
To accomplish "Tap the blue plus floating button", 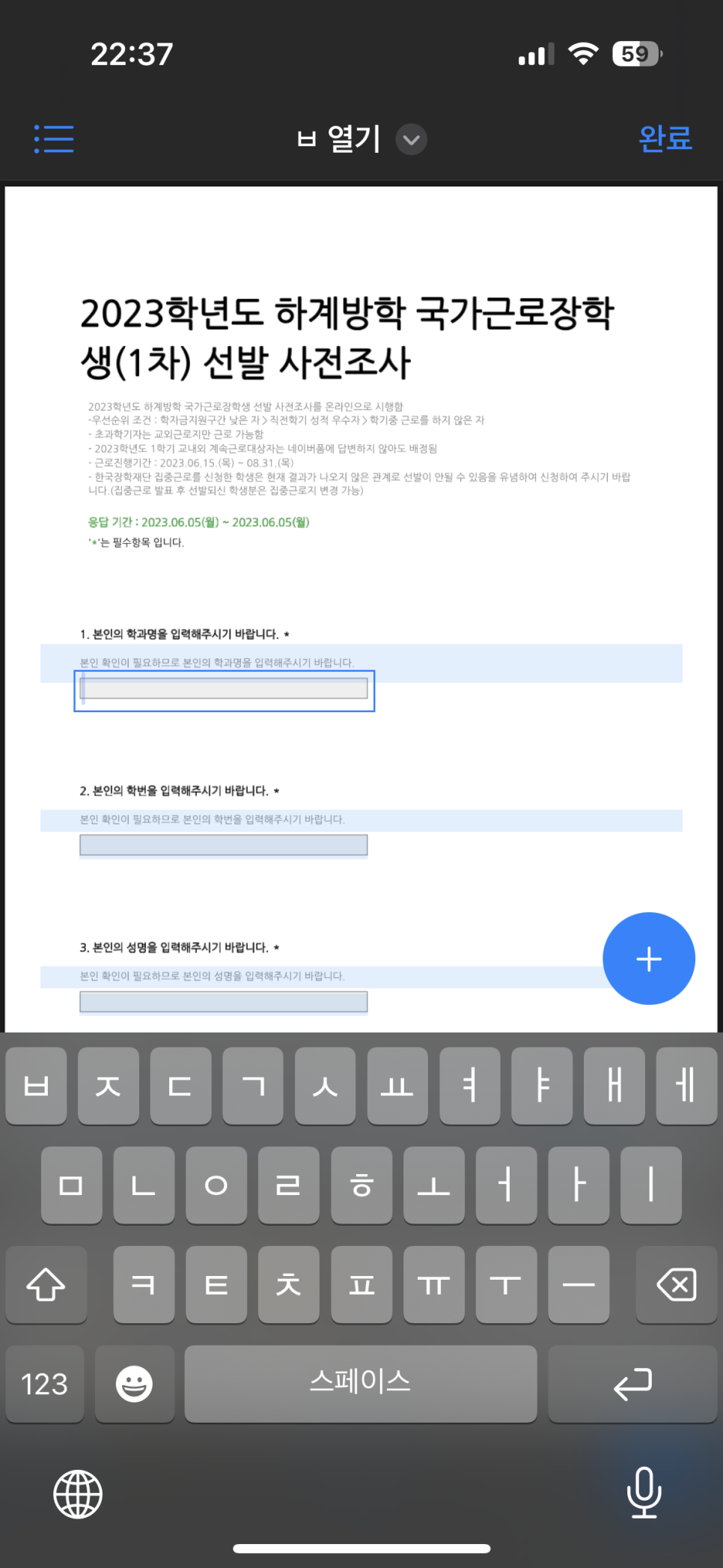I will point(649,958).
